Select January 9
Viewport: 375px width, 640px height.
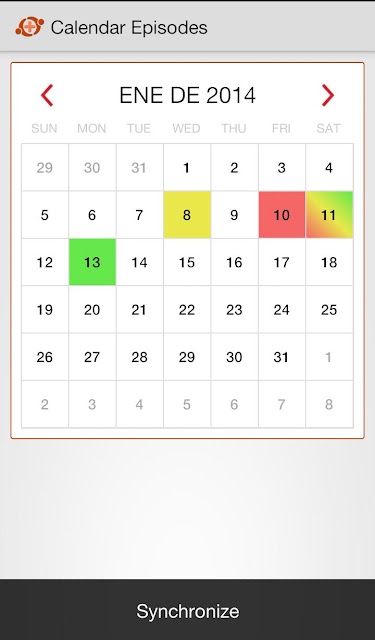pos(234,215)
